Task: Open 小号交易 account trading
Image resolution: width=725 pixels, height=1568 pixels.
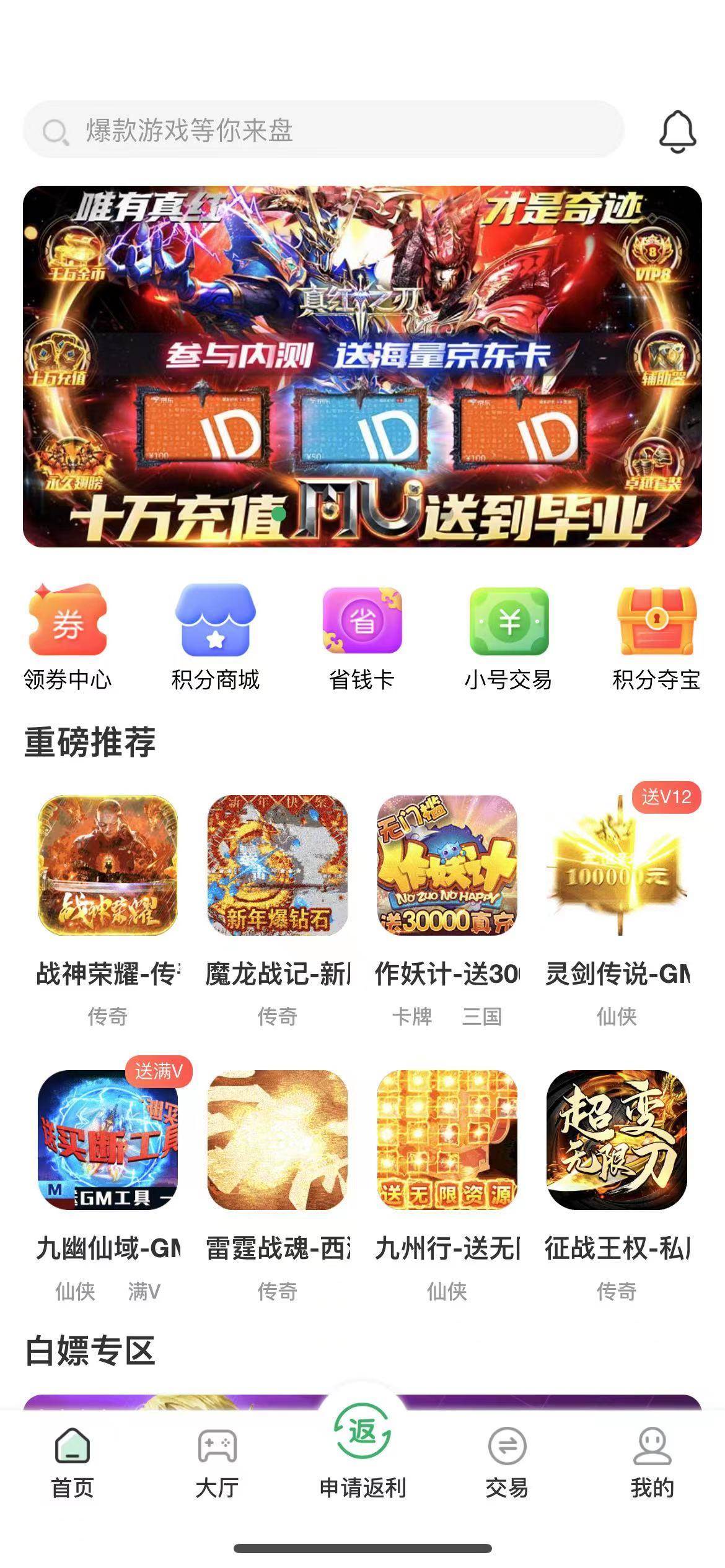Action: point(509,637)
